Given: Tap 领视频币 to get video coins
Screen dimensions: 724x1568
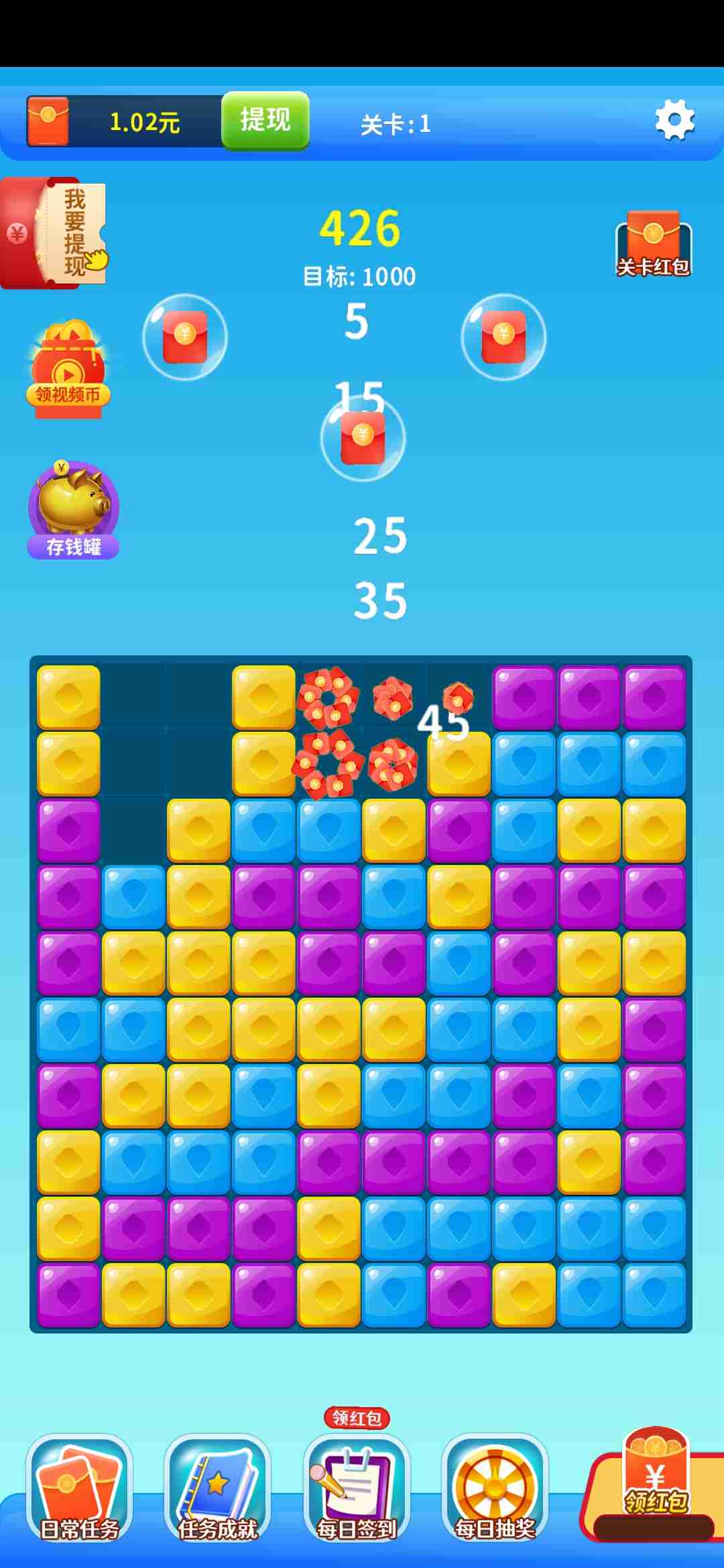Looking at the screenshot, I should point(68,371).
